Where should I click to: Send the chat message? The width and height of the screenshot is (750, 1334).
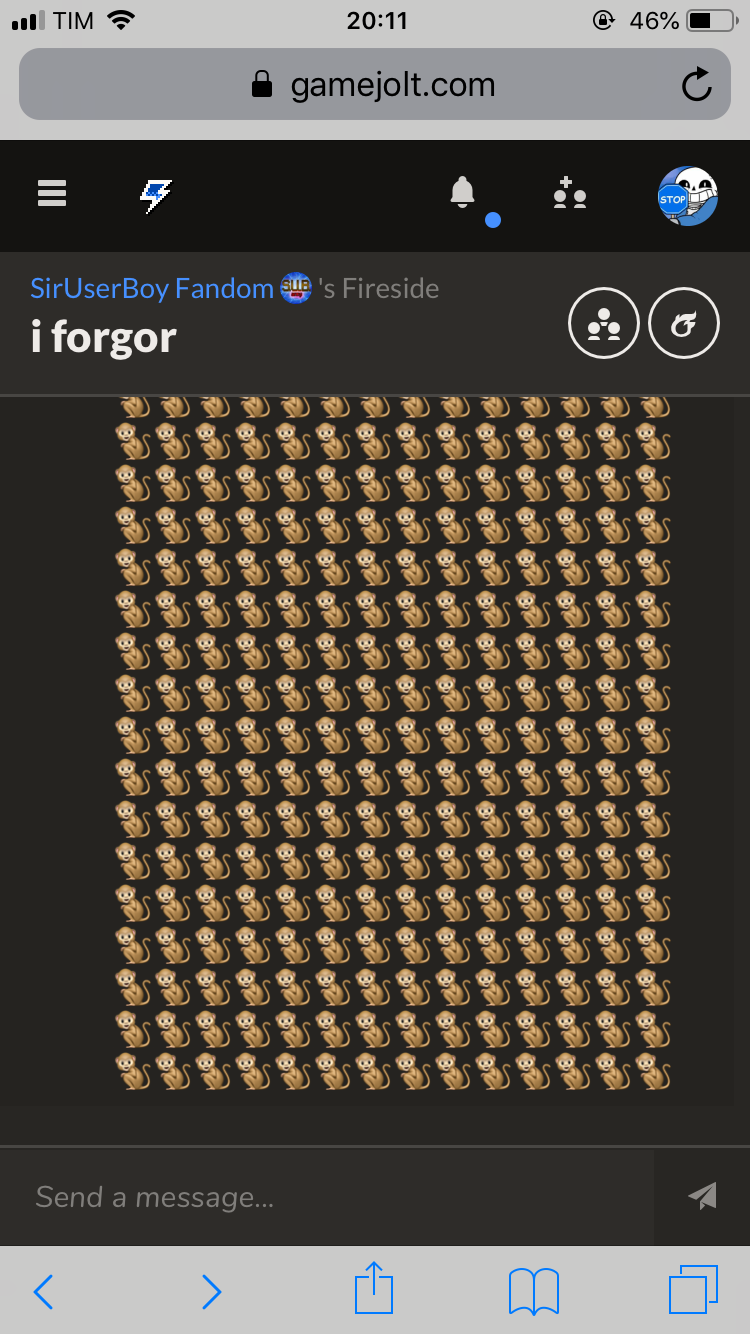click(x=702, y=1196)
